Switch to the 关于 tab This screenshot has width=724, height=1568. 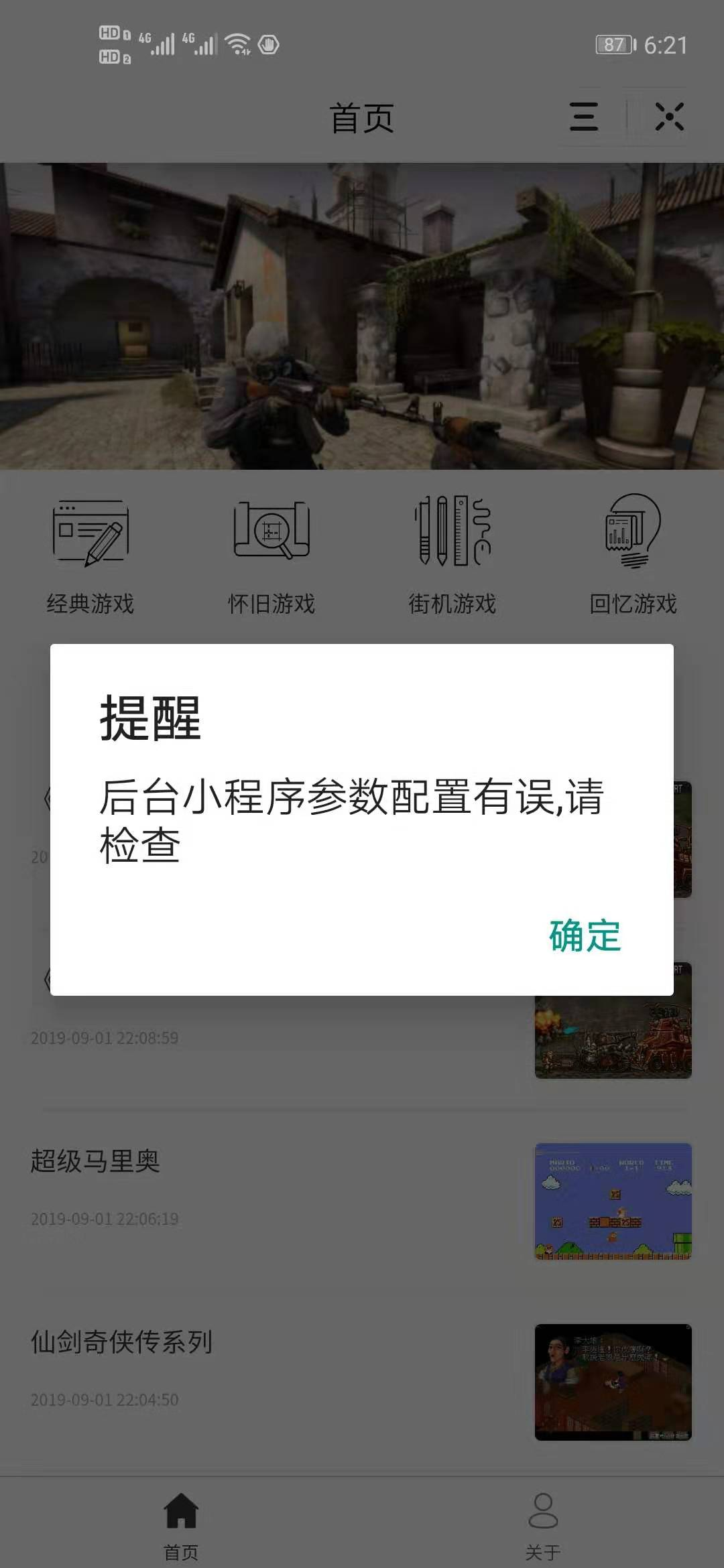coord(543,1522)
